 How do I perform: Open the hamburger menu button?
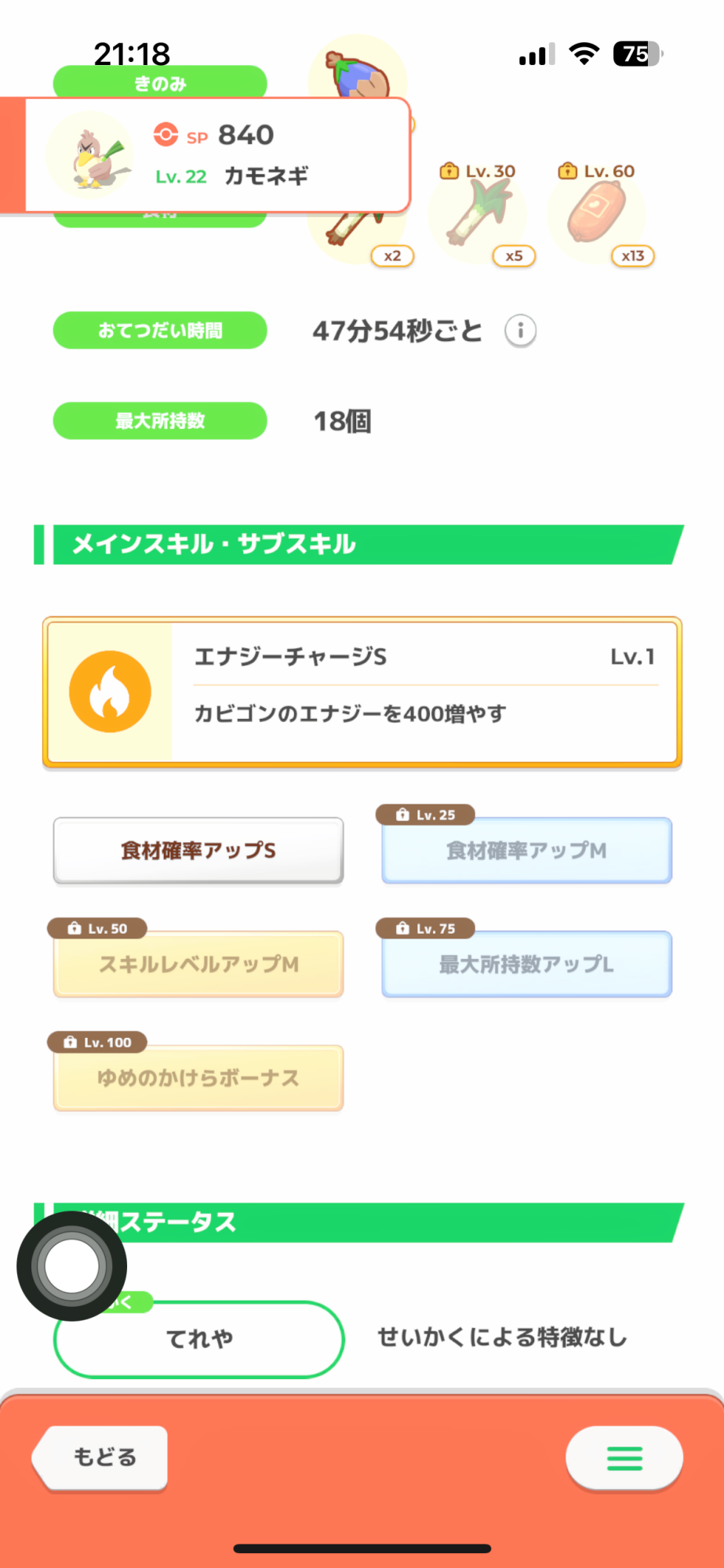point(624,1458)
